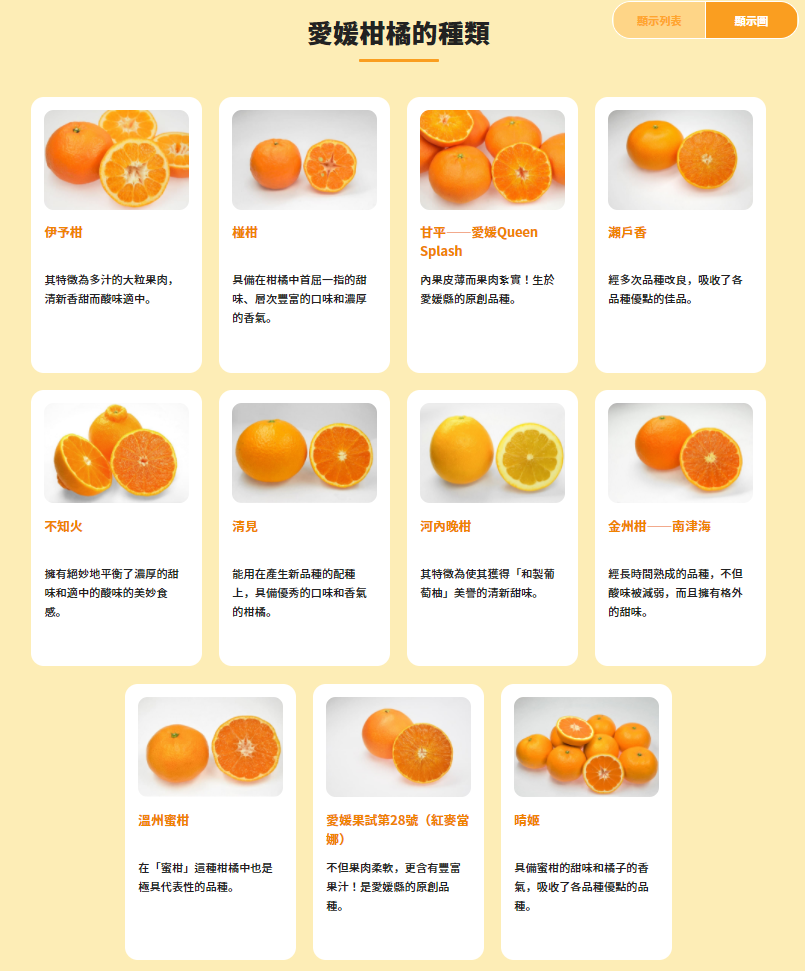
Task: Select the 顯示圖 image view
Action: (x=750, y=21)
